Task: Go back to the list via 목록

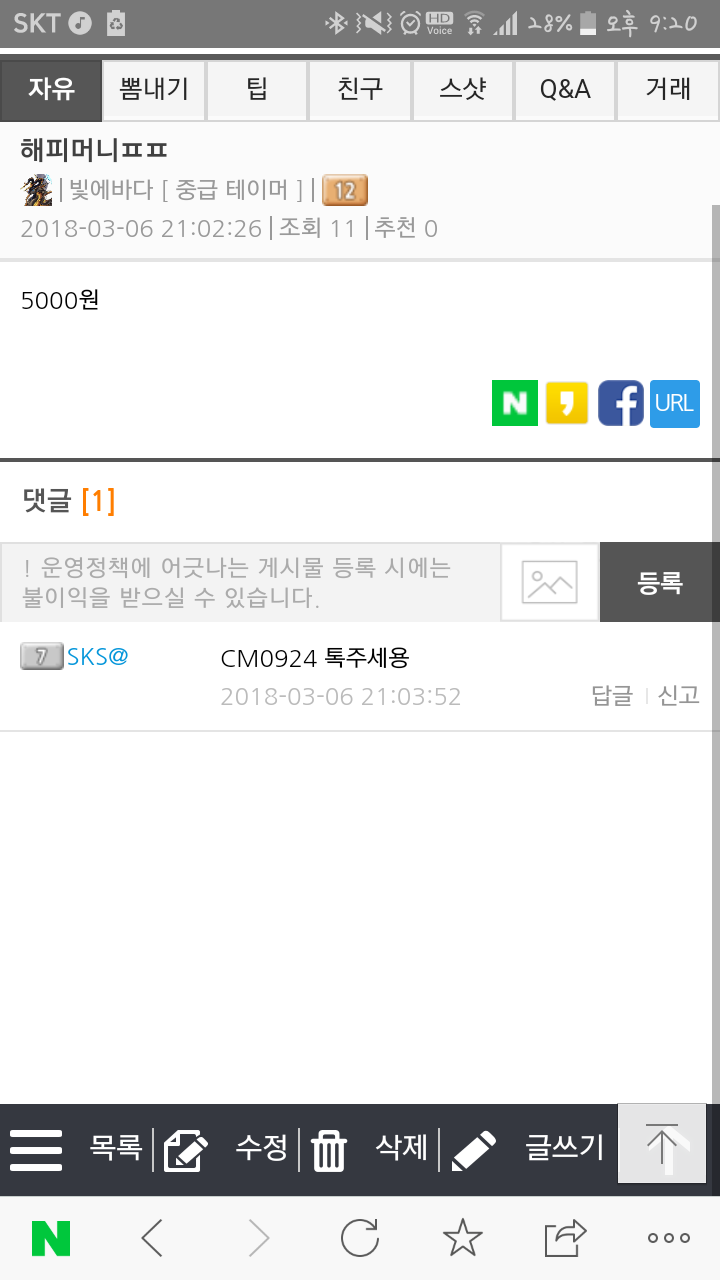Action: tap(116, 1148)
